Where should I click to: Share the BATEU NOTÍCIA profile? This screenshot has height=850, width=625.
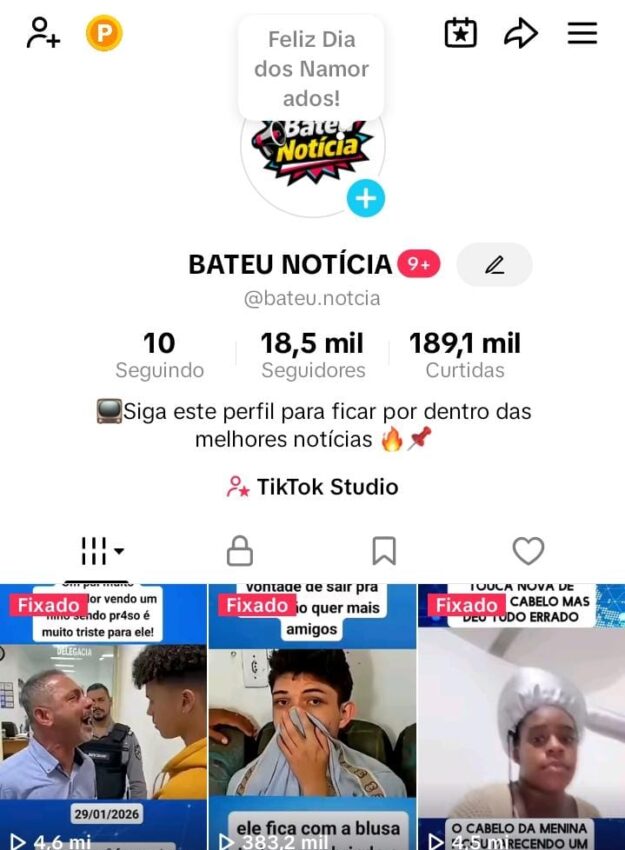point(520,33)
